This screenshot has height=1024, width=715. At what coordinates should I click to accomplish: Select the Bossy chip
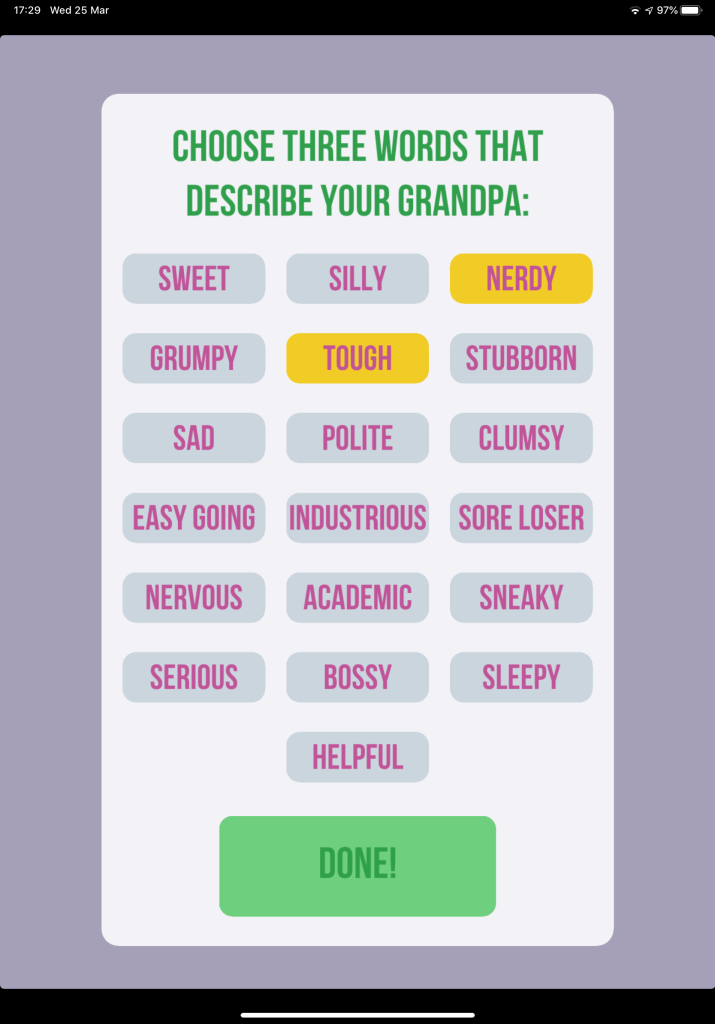pos(357,677)
